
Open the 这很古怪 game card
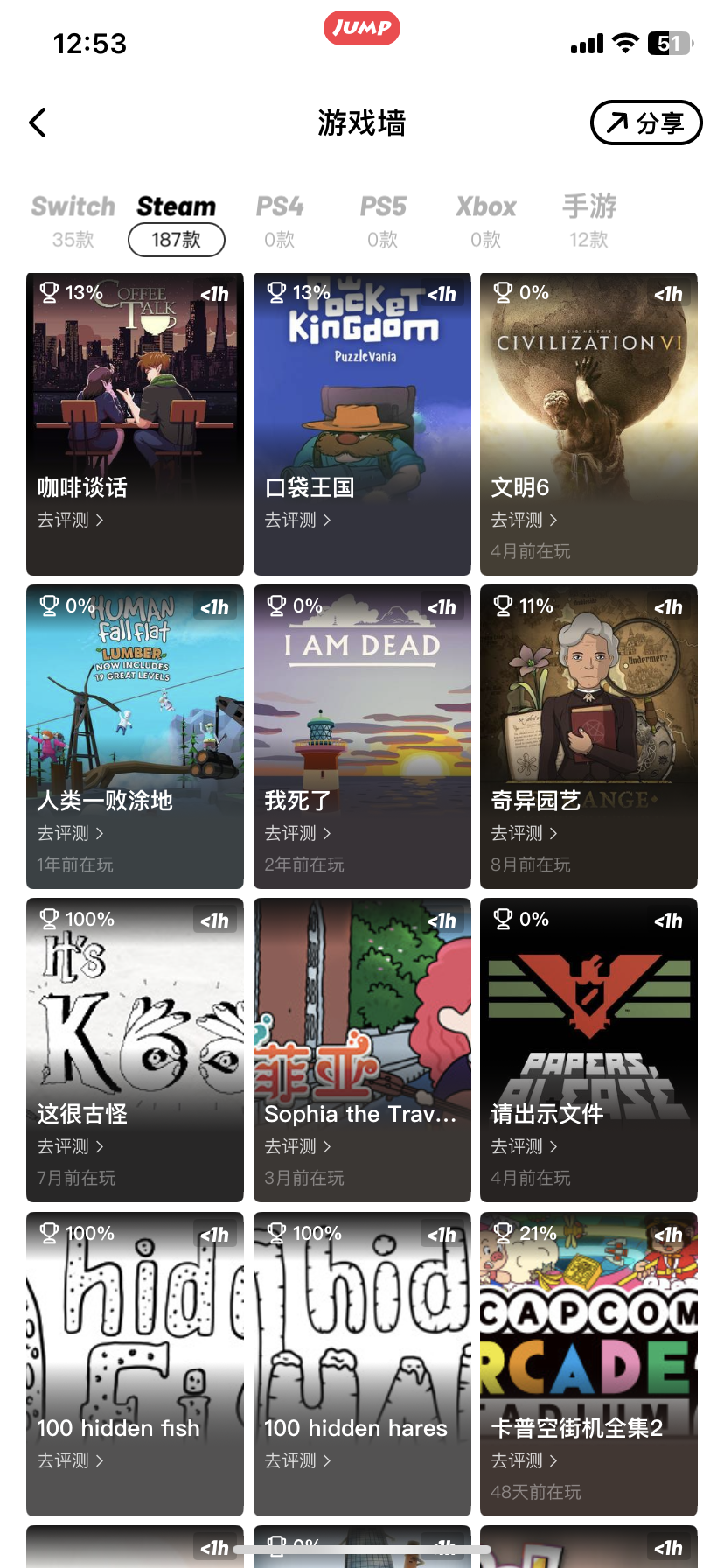(x=135, y=1050)
